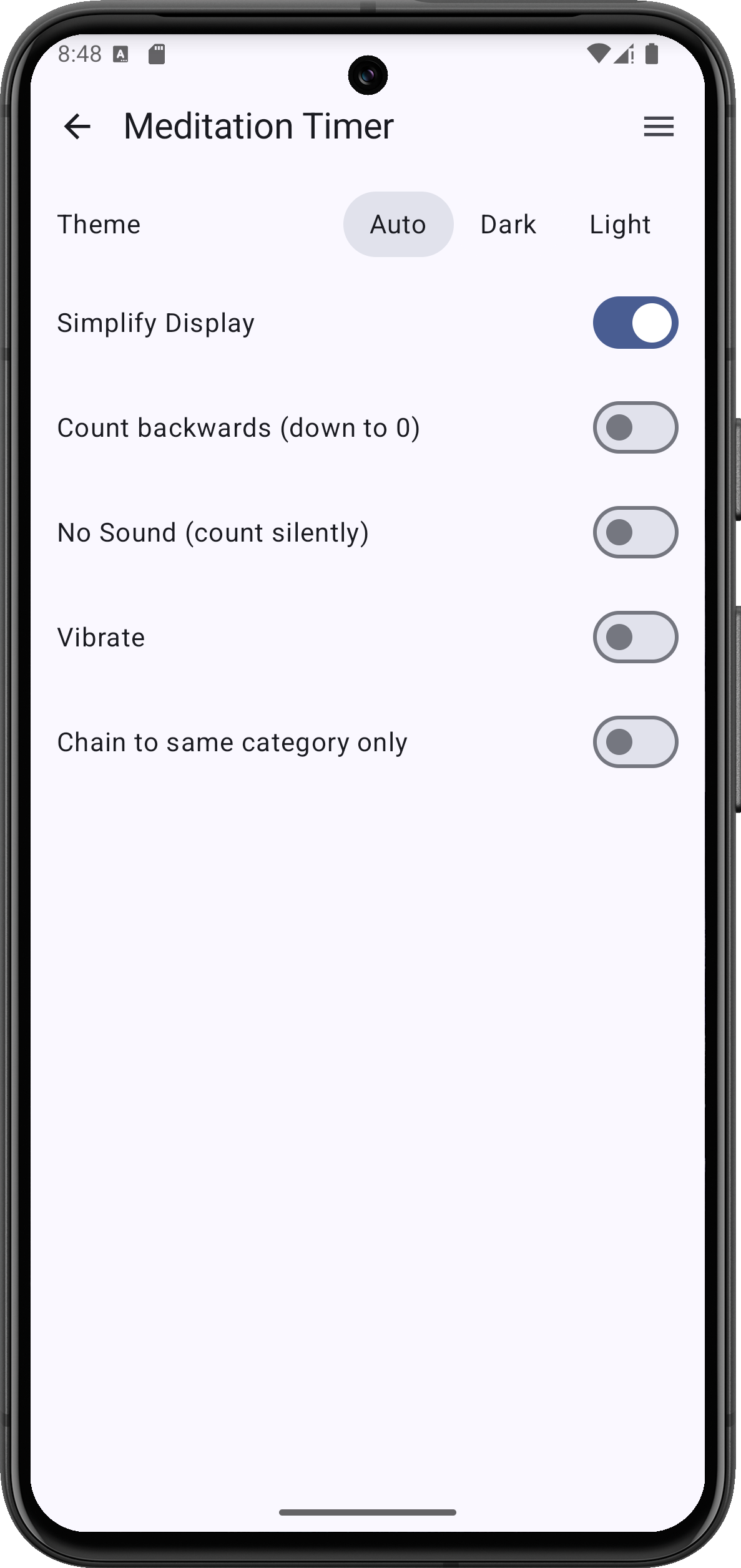Switch theme to Dark
Image resolution: width=741 pixels, height=1568 pixels.
[x=508, y=225]
